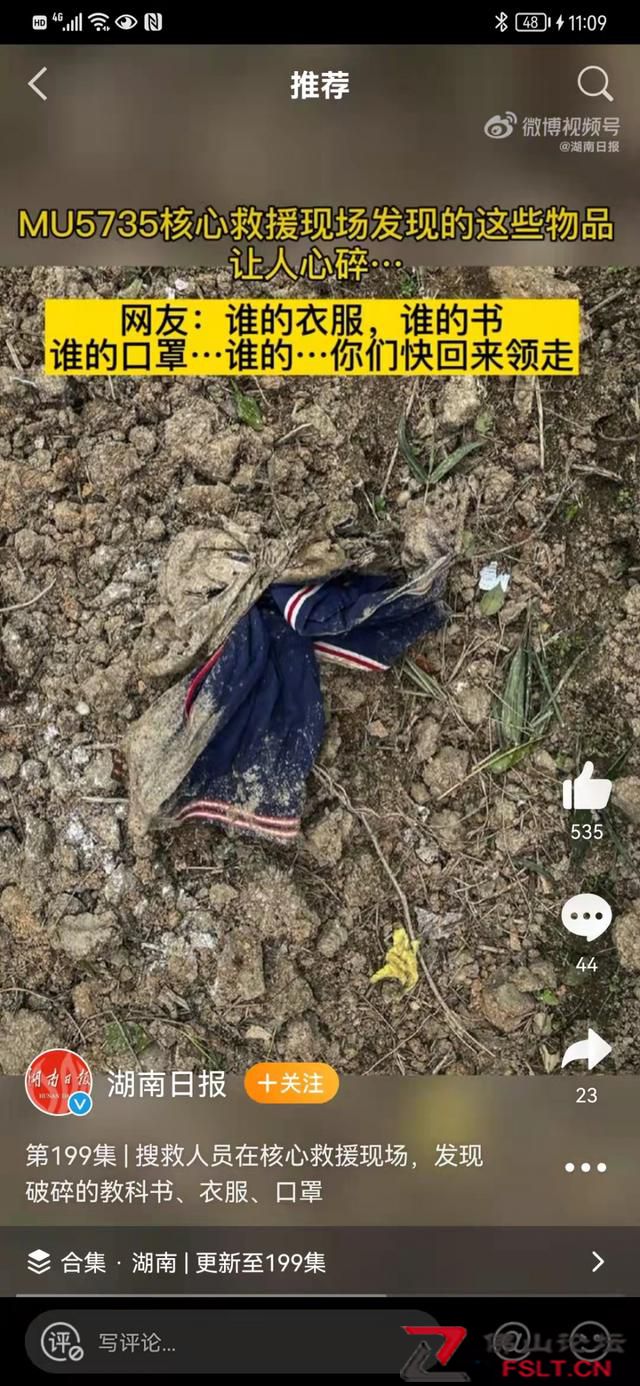Viewport: 640px width, 1386px height.
Task: Open the search magnifier icon
Action: click(595, 85)
